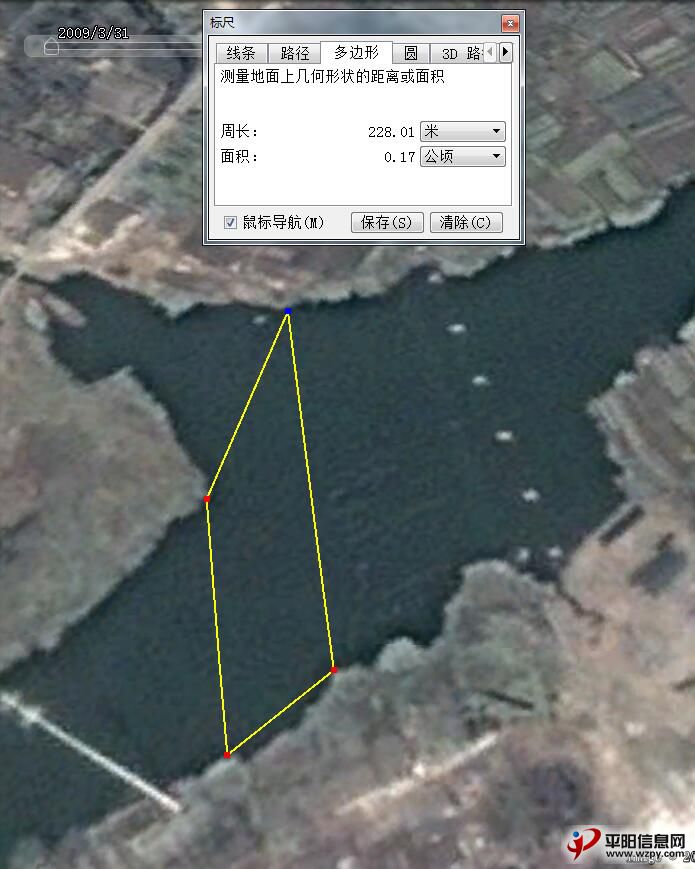The width and height of the screenshot is (695, 869).
Task: Switch to the 线条 tab
Action: click(240, 53)
